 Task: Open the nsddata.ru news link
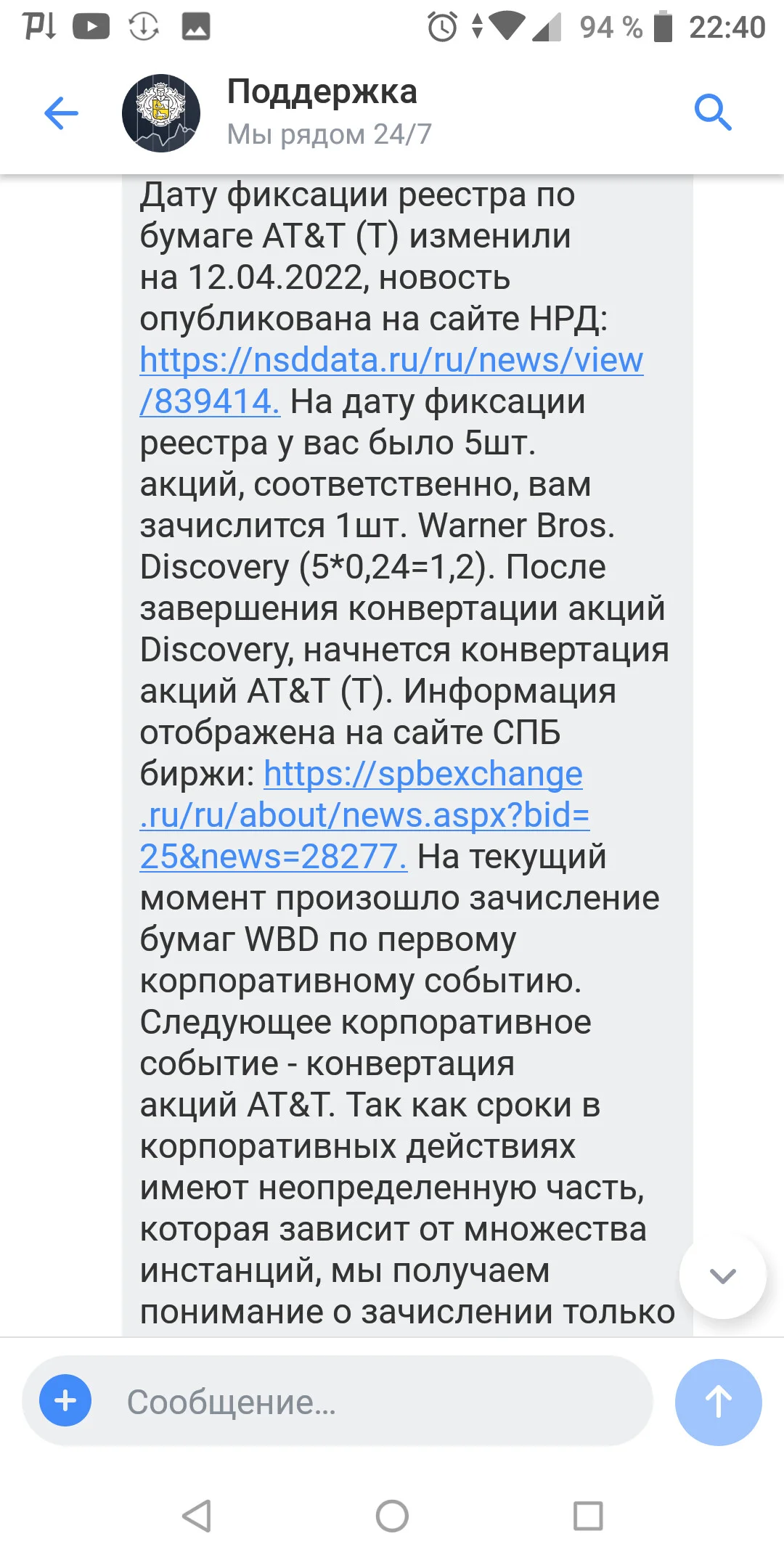(391, 380)
